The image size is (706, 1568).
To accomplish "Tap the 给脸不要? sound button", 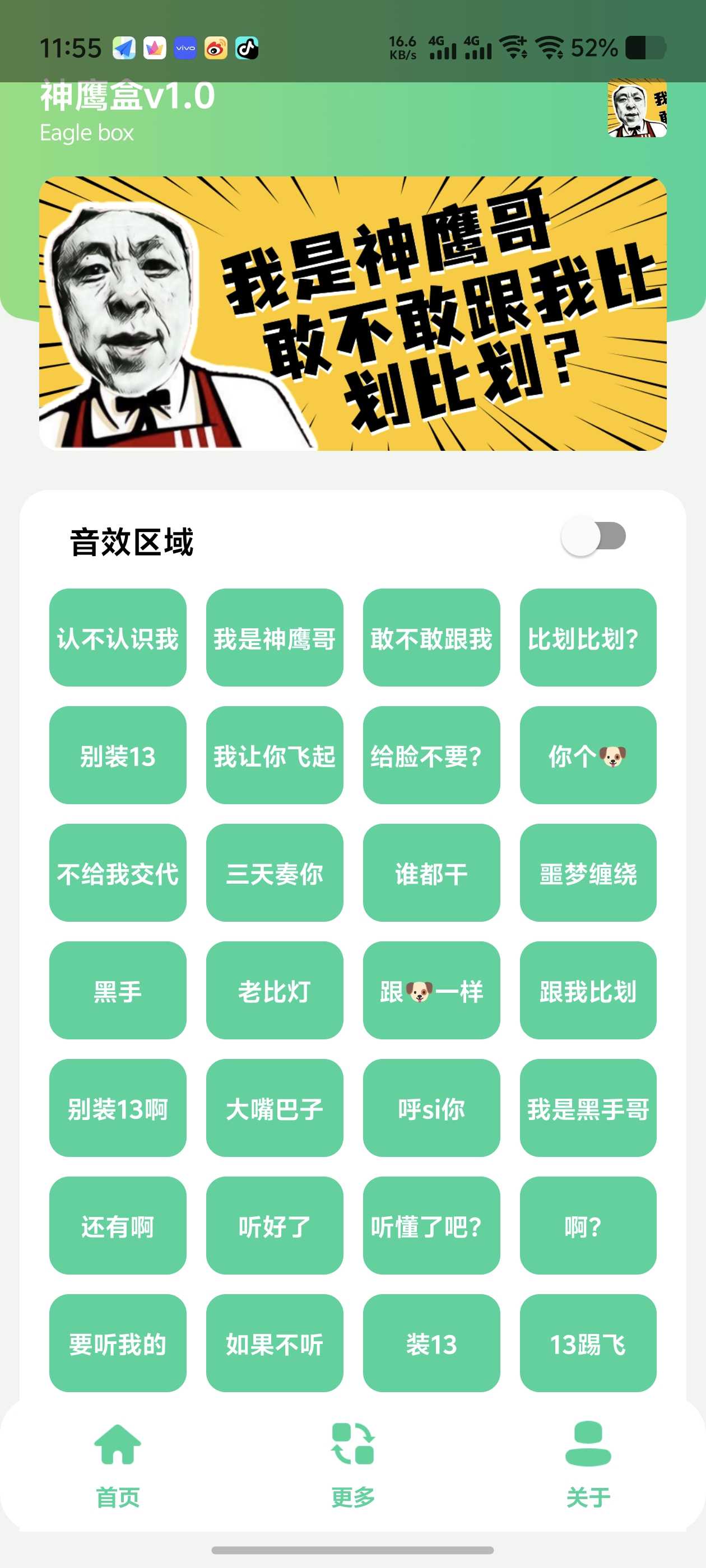I will pyautogui.click(x=431, y=755).
